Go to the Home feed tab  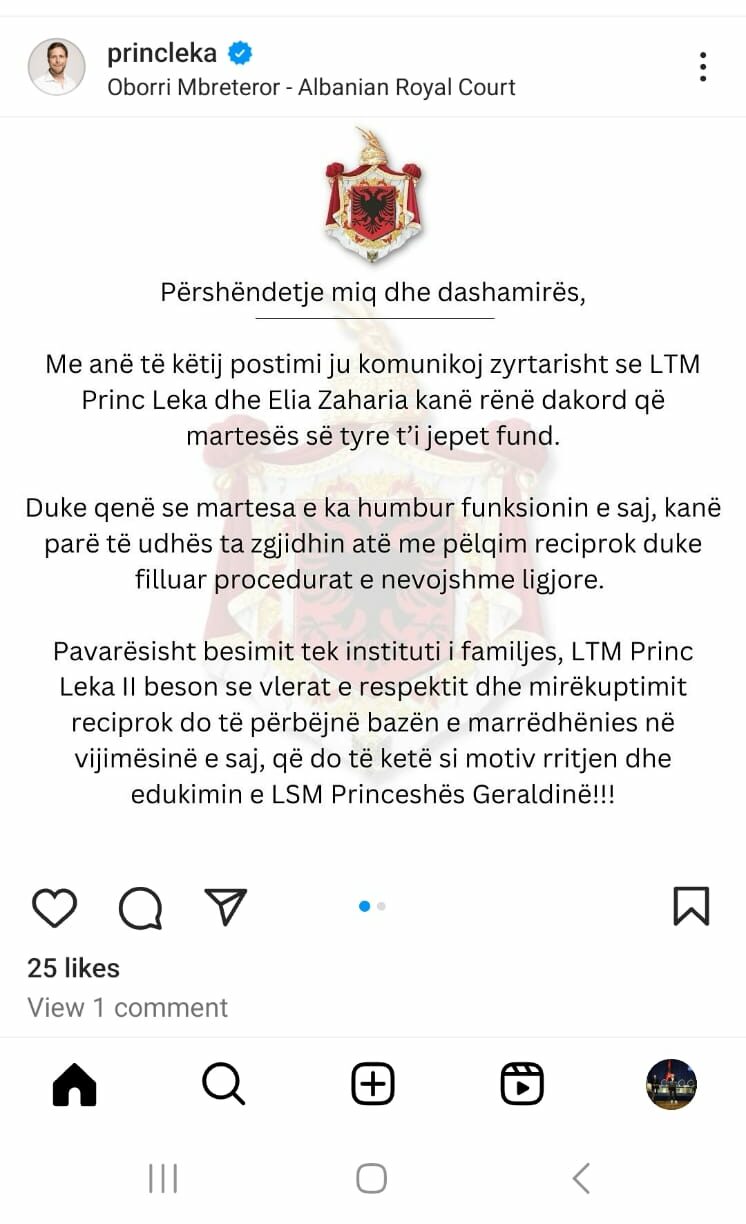74,1084
